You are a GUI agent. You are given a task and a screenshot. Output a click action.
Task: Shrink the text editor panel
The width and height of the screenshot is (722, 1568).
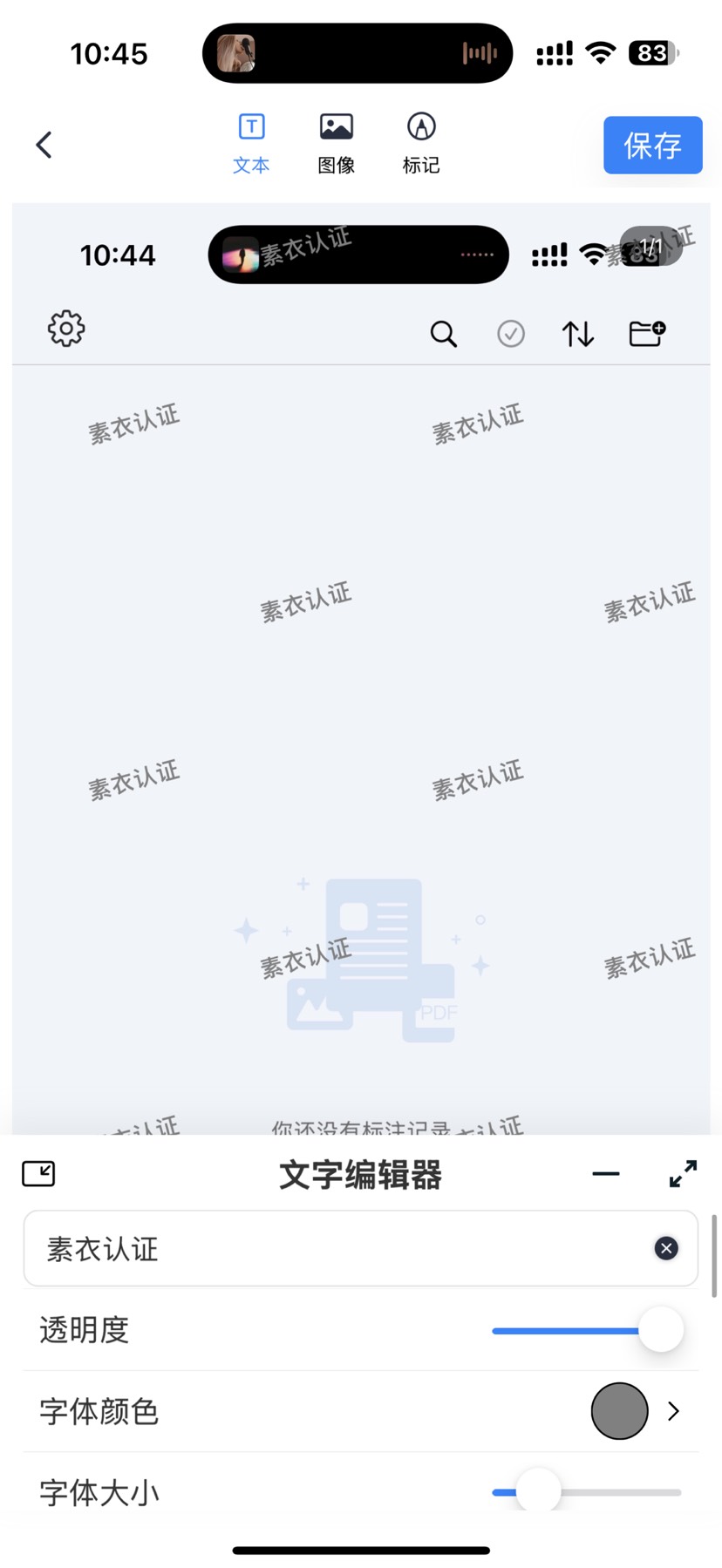point(38,1174)
